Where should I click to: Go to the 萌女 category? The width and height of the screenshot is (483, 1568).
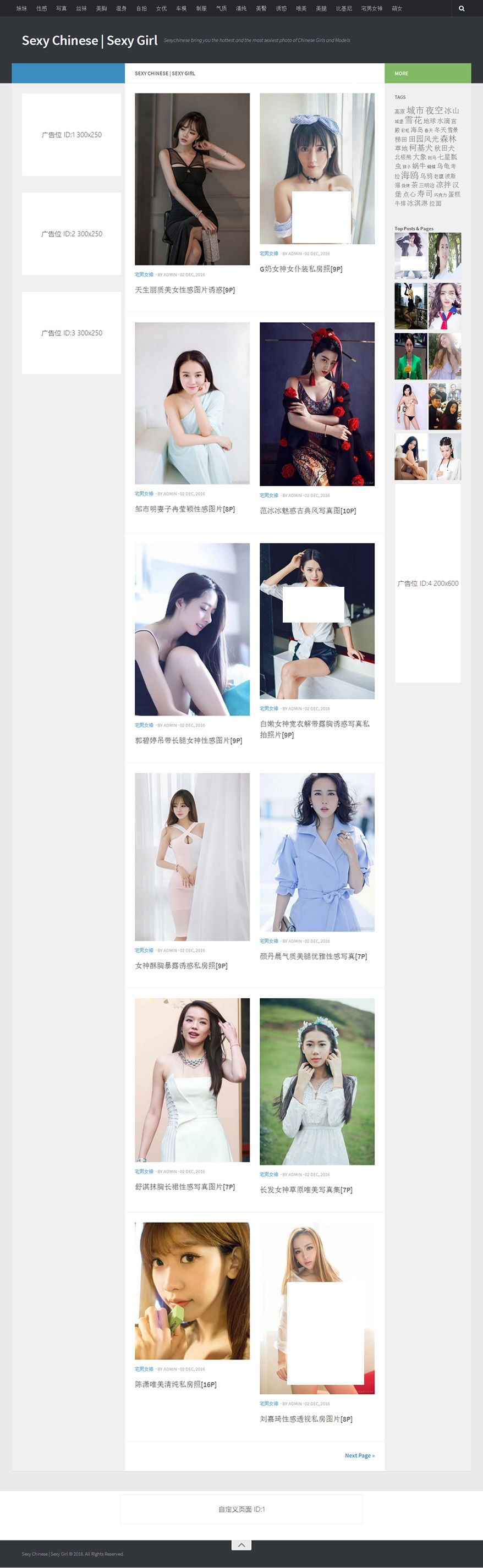[x=397, y=8]
